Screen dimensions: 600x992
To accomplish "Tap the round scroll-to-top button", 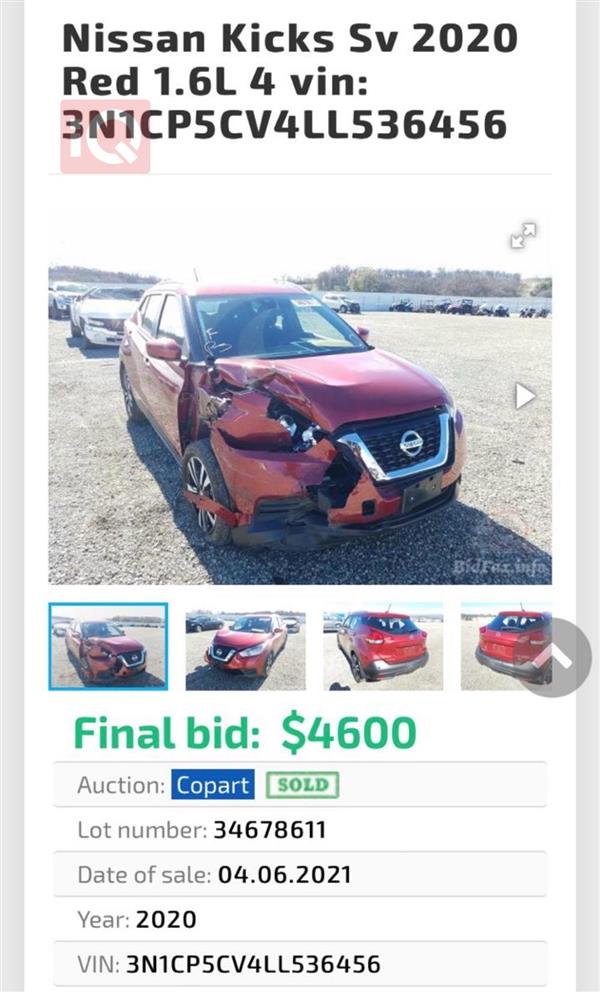I will [x=553, y=657].
